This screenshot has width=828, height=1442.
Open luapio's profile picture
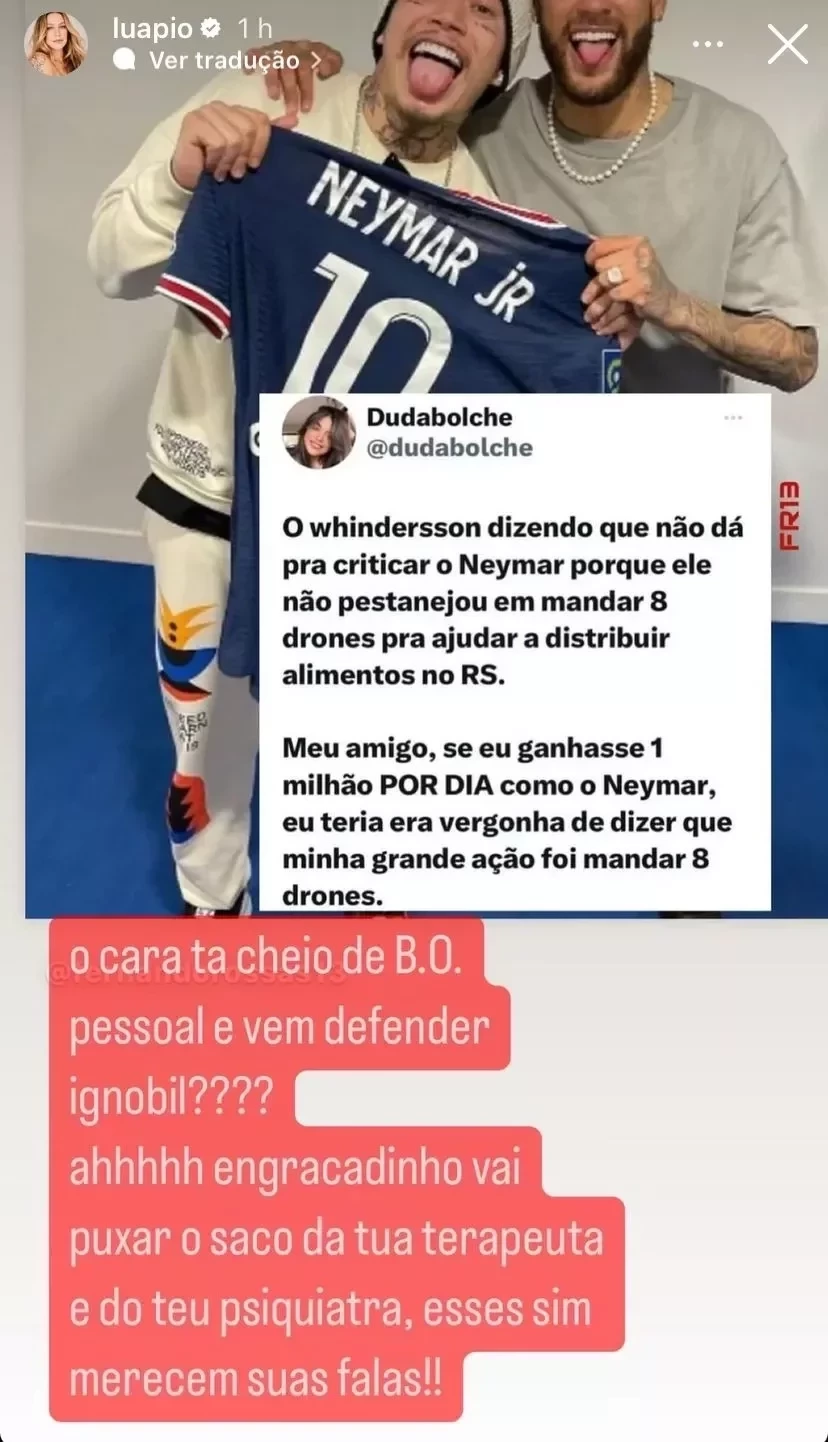tap(55, 44)
